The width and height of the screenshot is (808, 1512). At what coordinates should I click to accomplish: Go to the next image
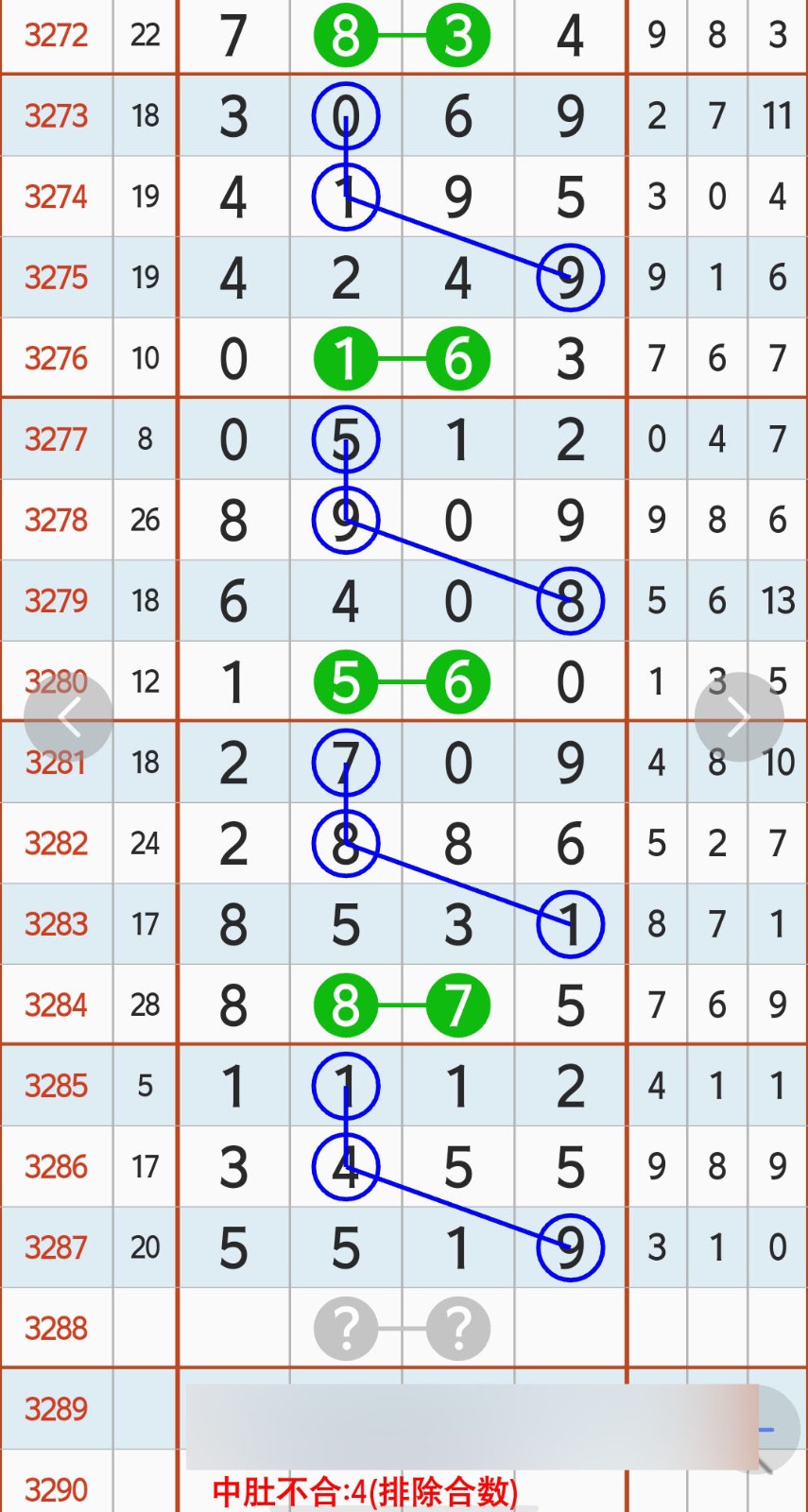pyautogui.click(x=738, y=717)
